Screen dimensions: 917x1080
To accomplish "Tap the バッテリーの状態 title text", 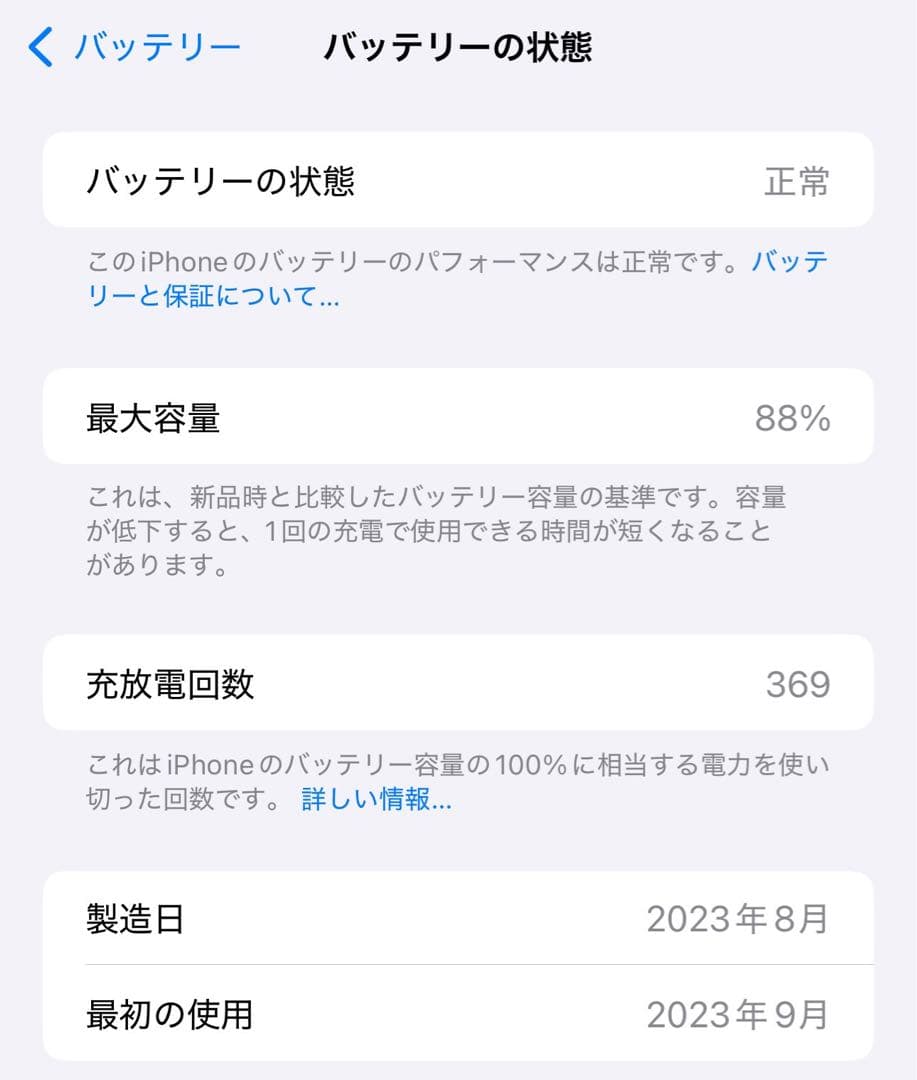I will click(x=458, y=46).
